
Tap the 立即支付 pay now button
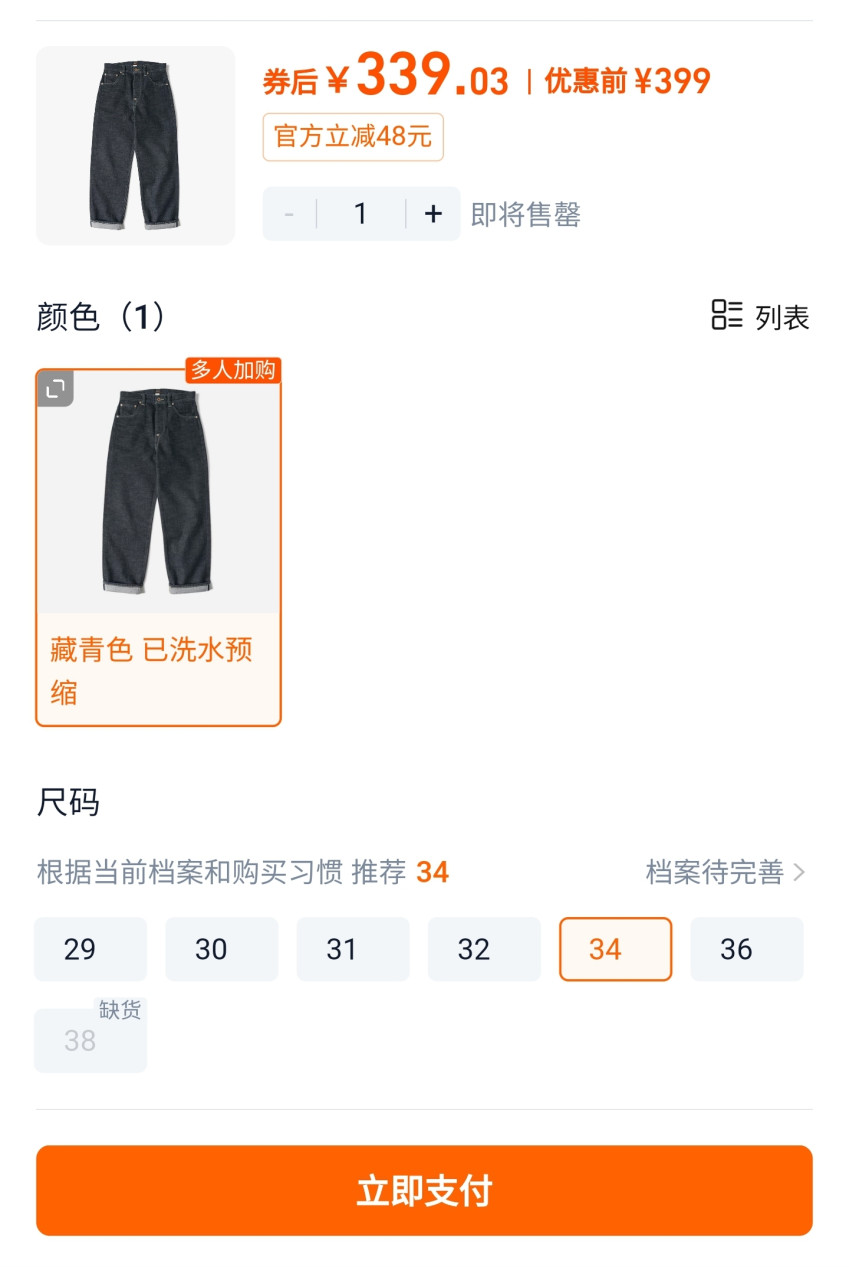tap(424, 1190)
